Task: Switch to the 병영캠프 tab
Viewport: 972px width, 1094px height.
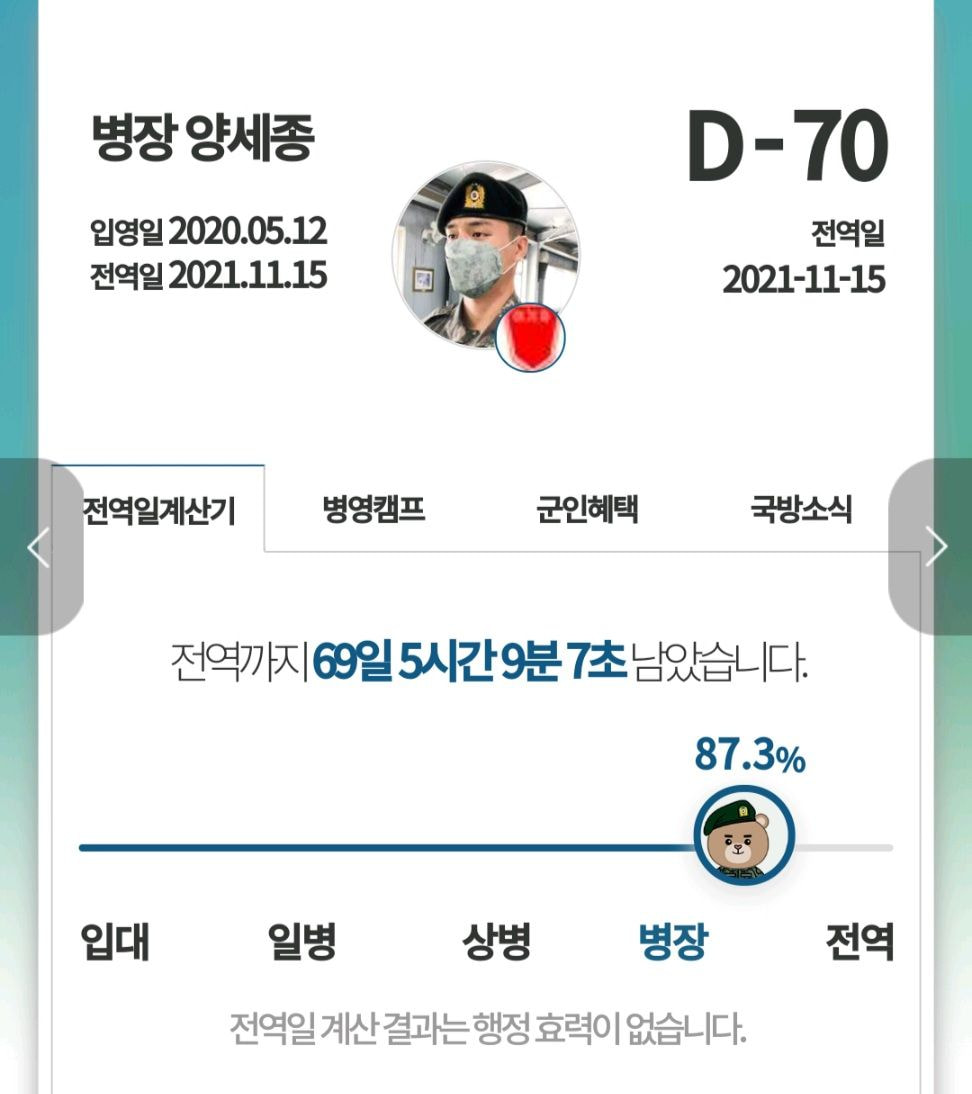Action: pos(374,510)
